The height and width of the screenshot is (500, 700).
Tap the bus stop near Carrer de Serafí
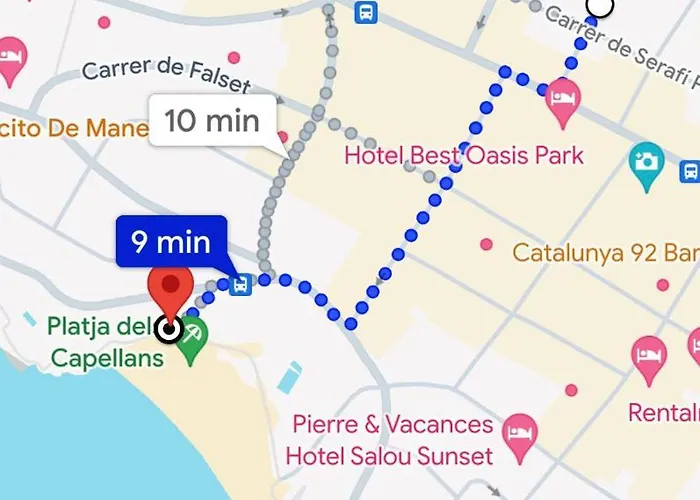[x=366, y=13]
